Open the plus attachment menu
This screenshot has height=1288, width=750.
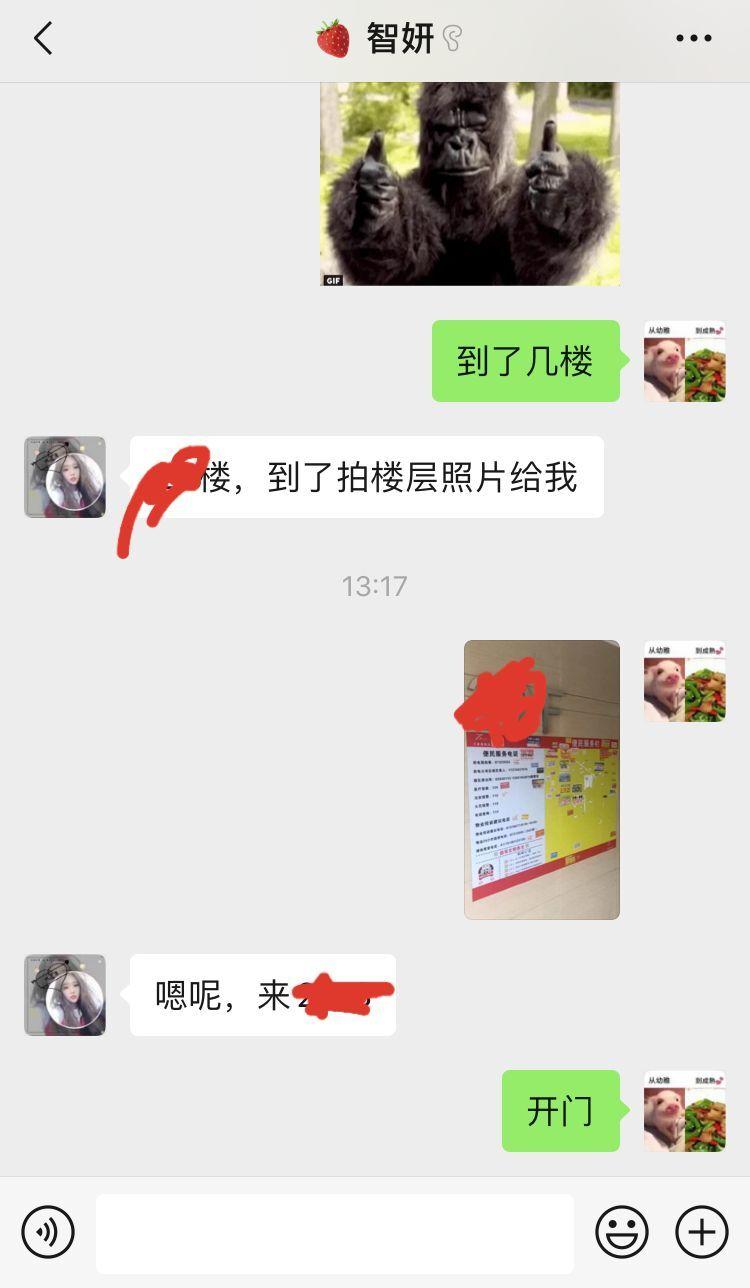point(702,1231)
